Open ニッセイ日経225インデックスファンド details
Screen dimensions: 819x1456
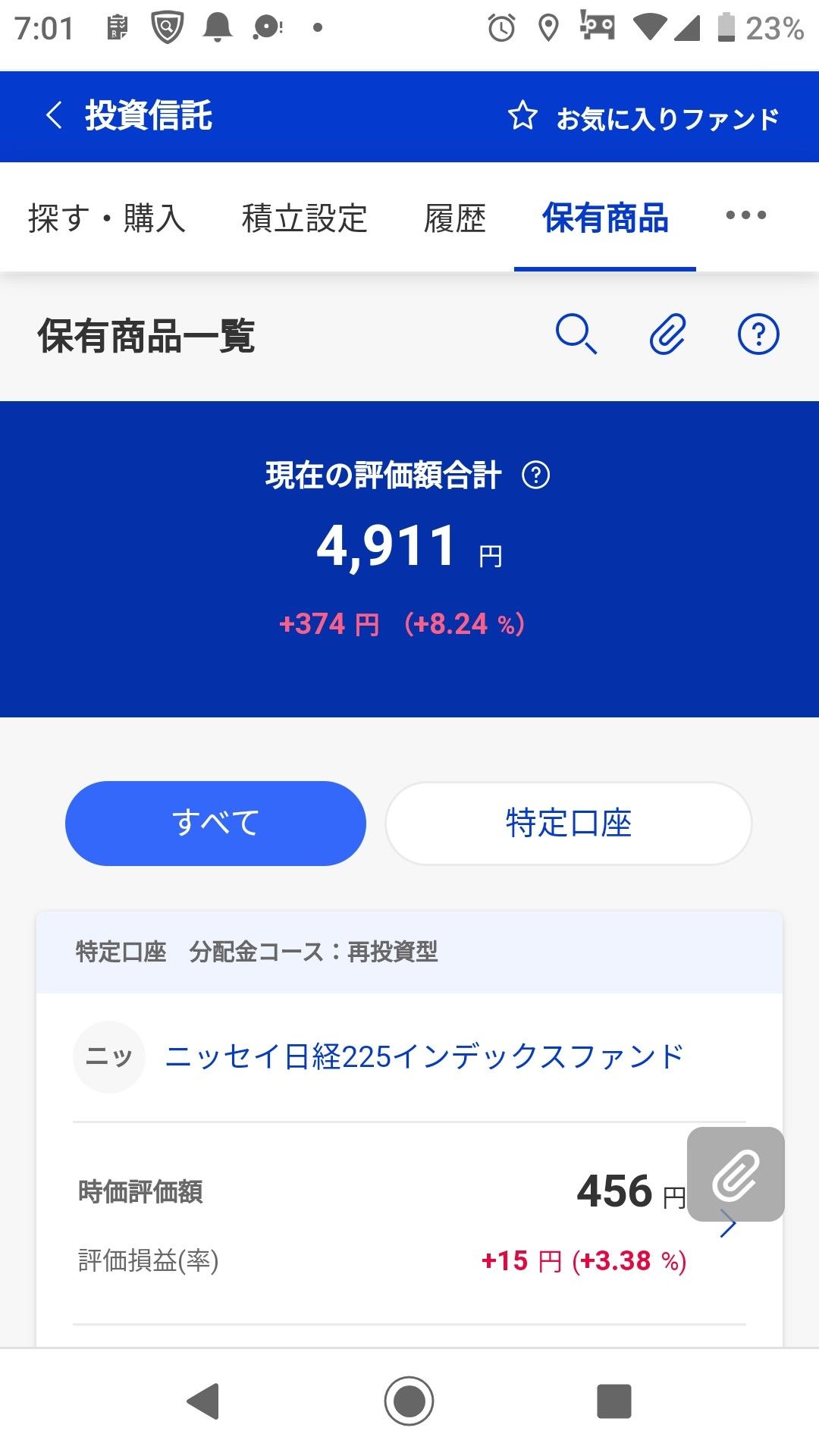pyautogui.click(x=425, y=1056)
